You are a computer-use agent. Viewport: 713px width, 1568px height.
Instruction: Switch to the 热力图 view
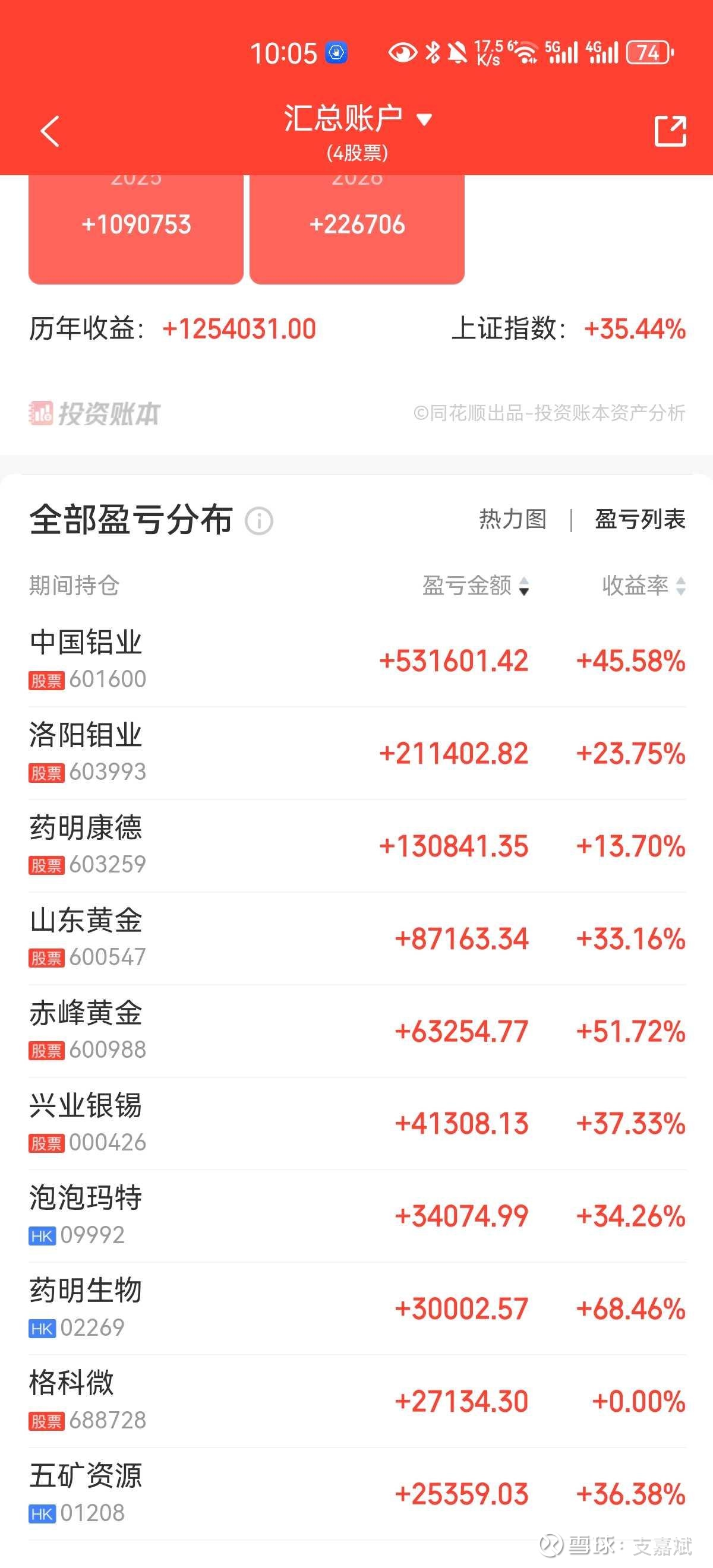(x=513, y=520)
